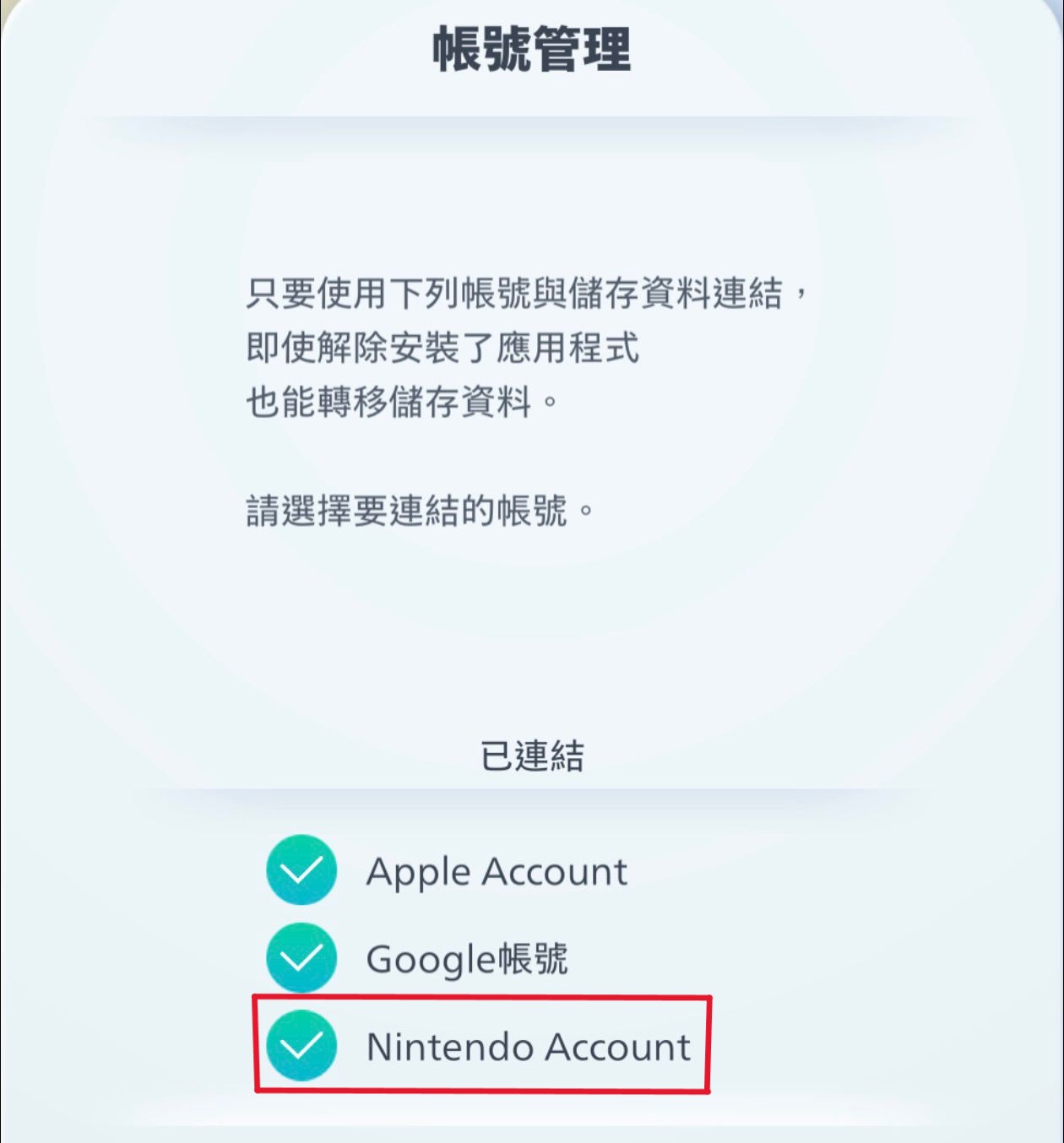The width and height of the screenshot is (1064, 1143).
Task: Open the linked Google帳號 entry
Action: (x=466, y=958)
